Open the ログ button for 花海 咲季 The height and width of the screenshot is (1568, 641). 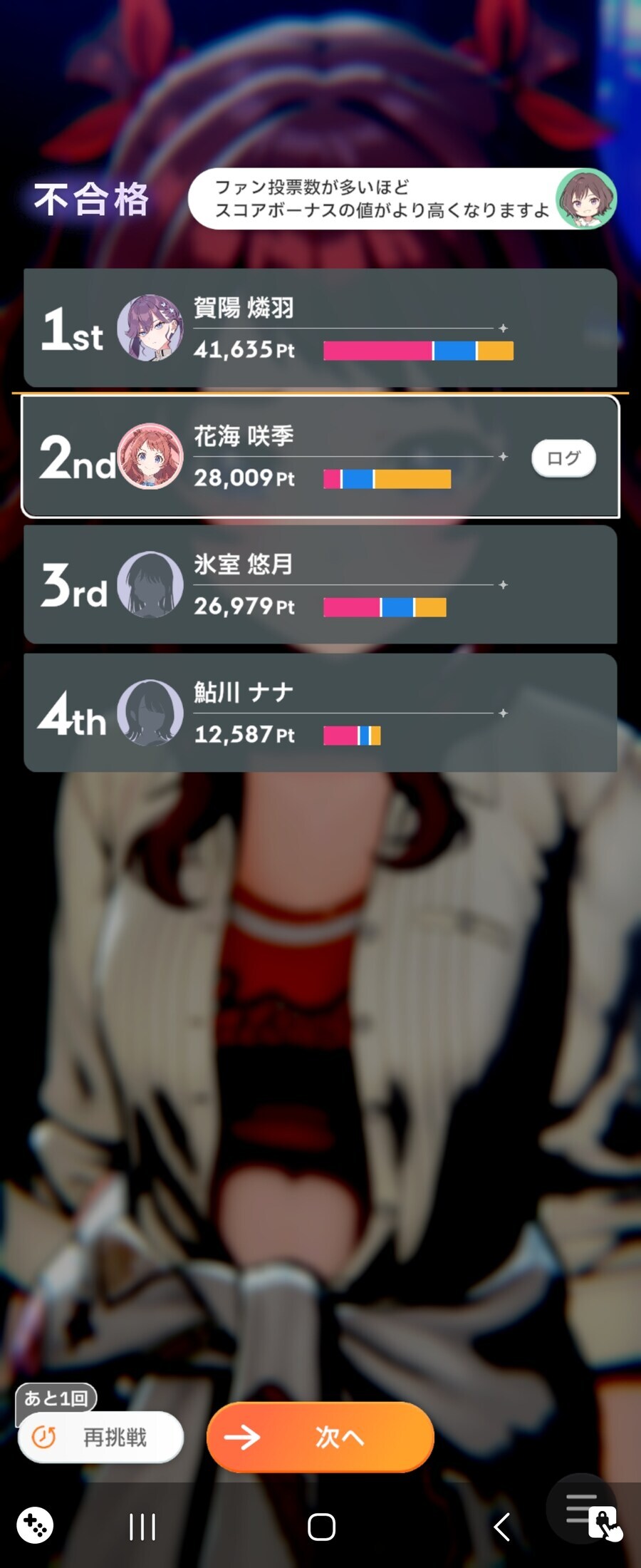coord(563,458)
